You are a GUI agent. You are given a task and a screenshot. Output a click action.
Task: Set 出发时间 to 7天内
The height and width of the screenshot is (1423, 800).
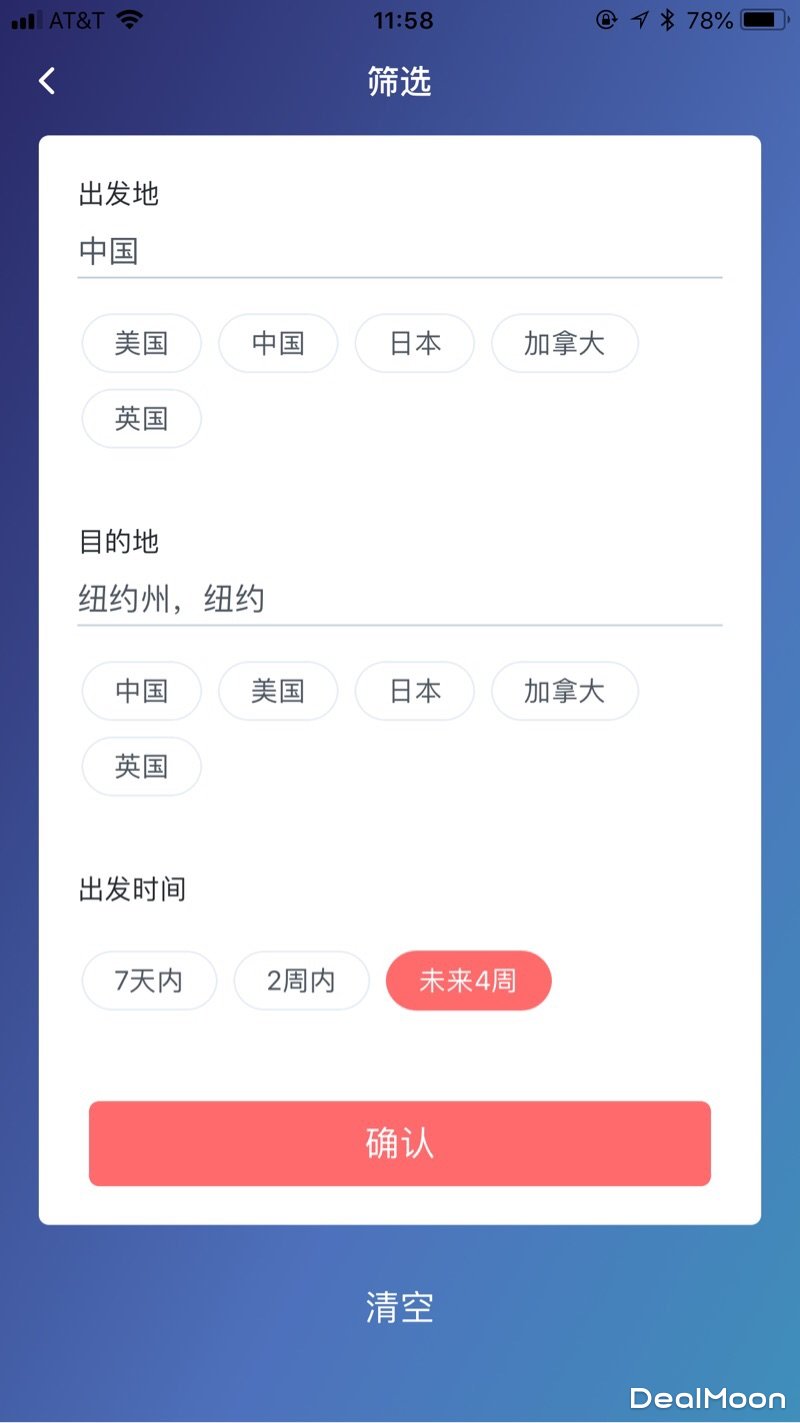pos(149,981)
